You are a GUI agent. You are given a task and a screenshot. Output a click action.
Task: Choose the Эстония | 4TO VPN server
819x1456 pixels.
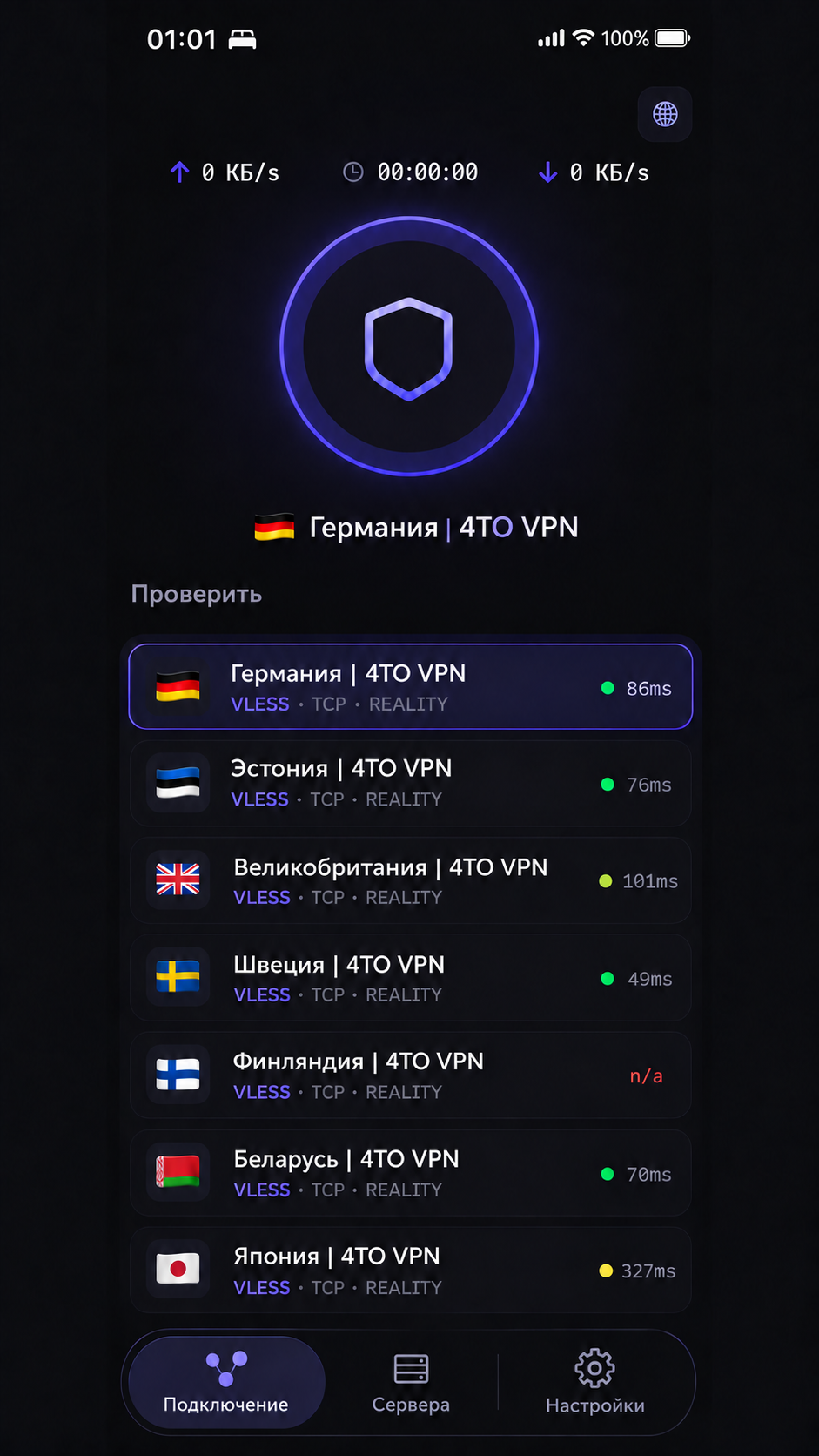coord(411,784)
